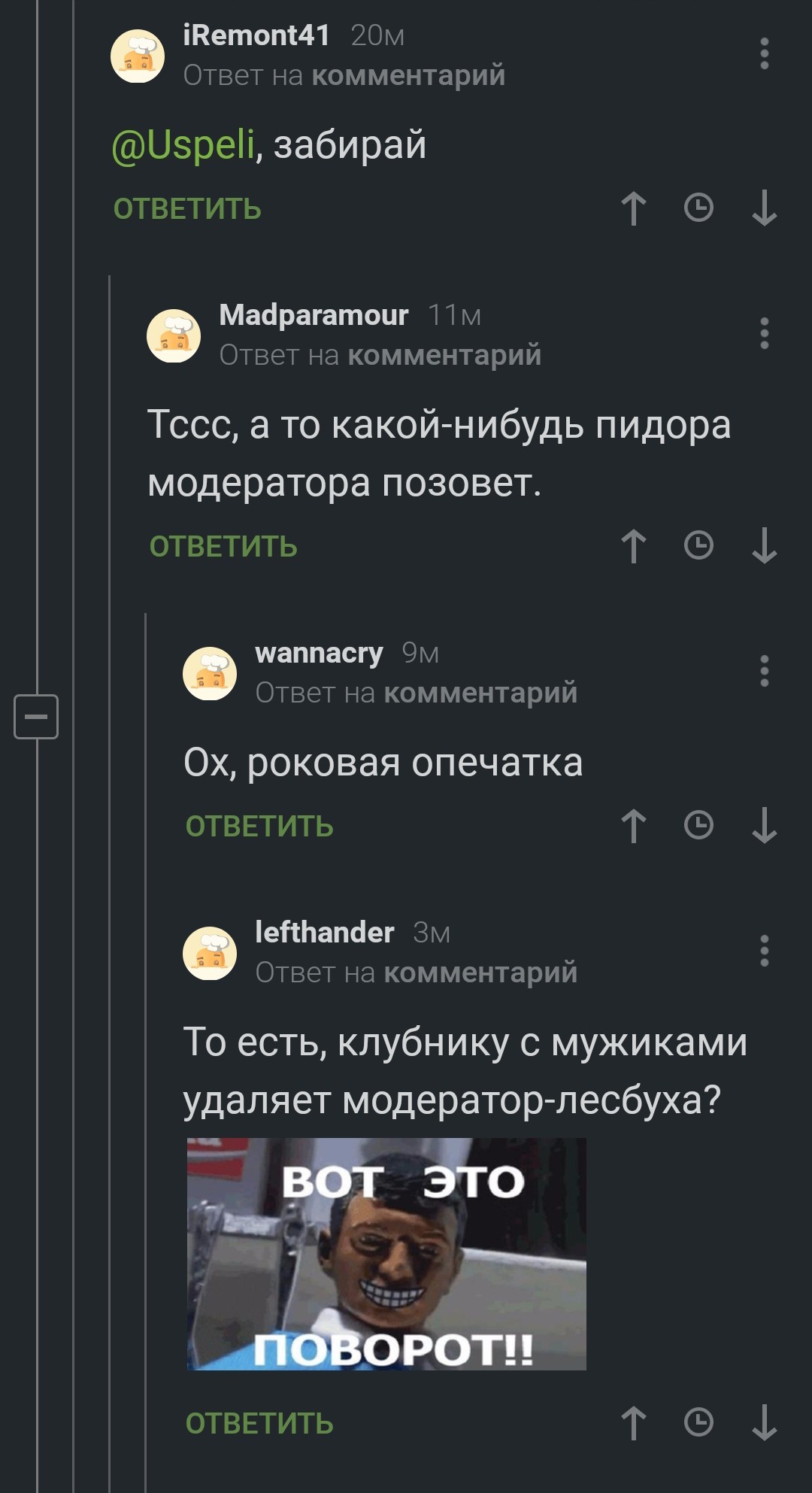Viewport: 812px width, 1493px height.
Task: Downvote Madparamour's comment
Action: pyautogui.click(x=764, y=546)
